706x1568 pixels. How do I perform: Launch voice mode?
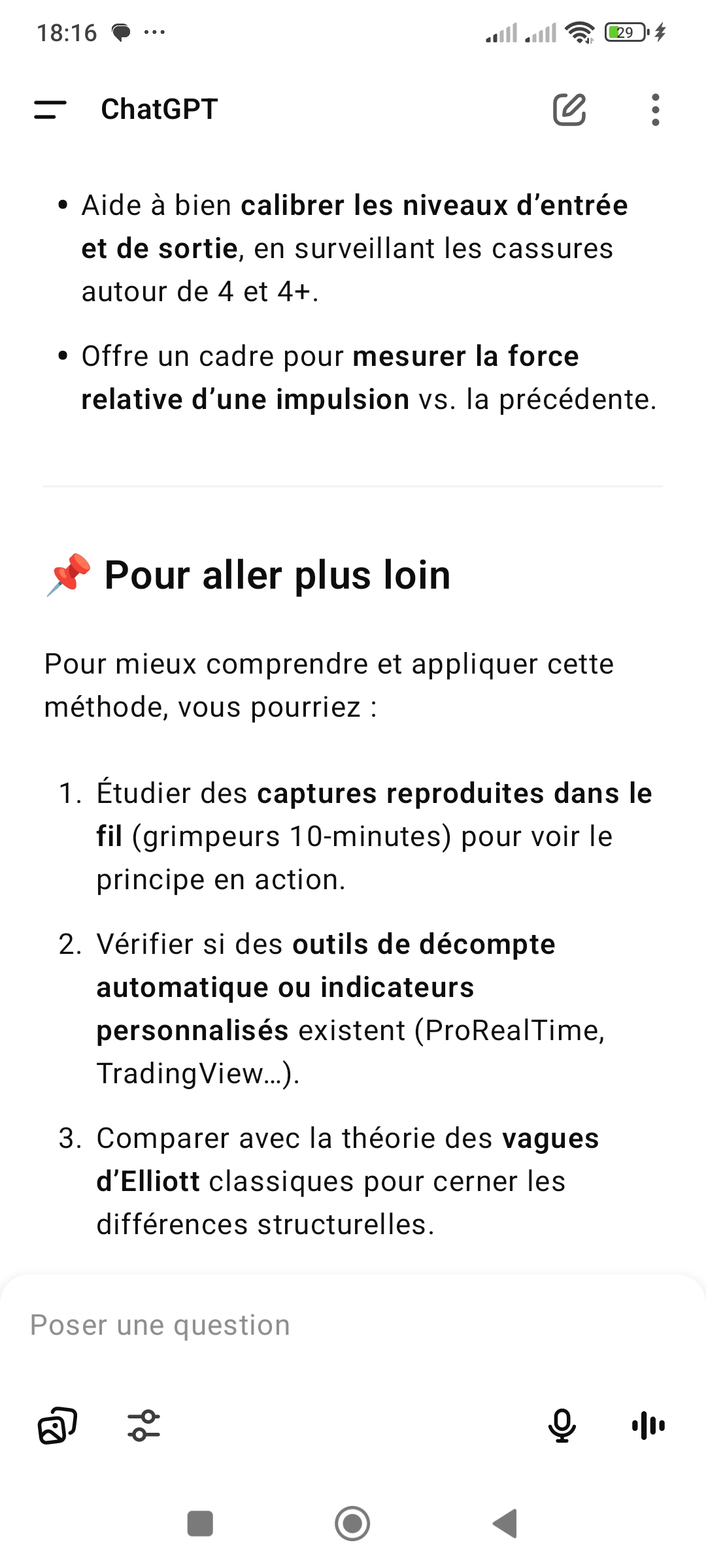648,1425
